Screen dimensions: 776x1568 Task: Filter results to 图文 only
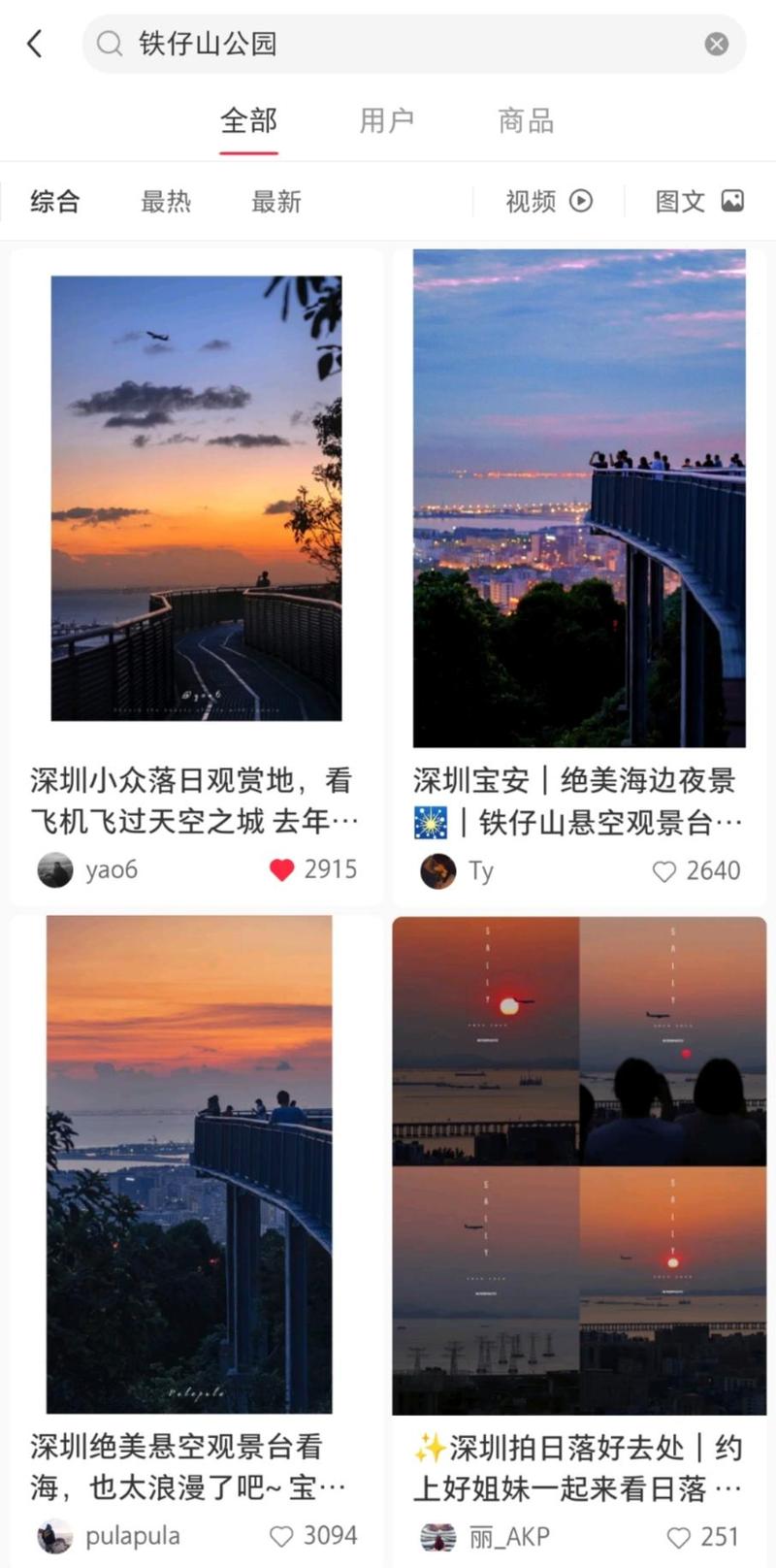[x=698, y=202]
